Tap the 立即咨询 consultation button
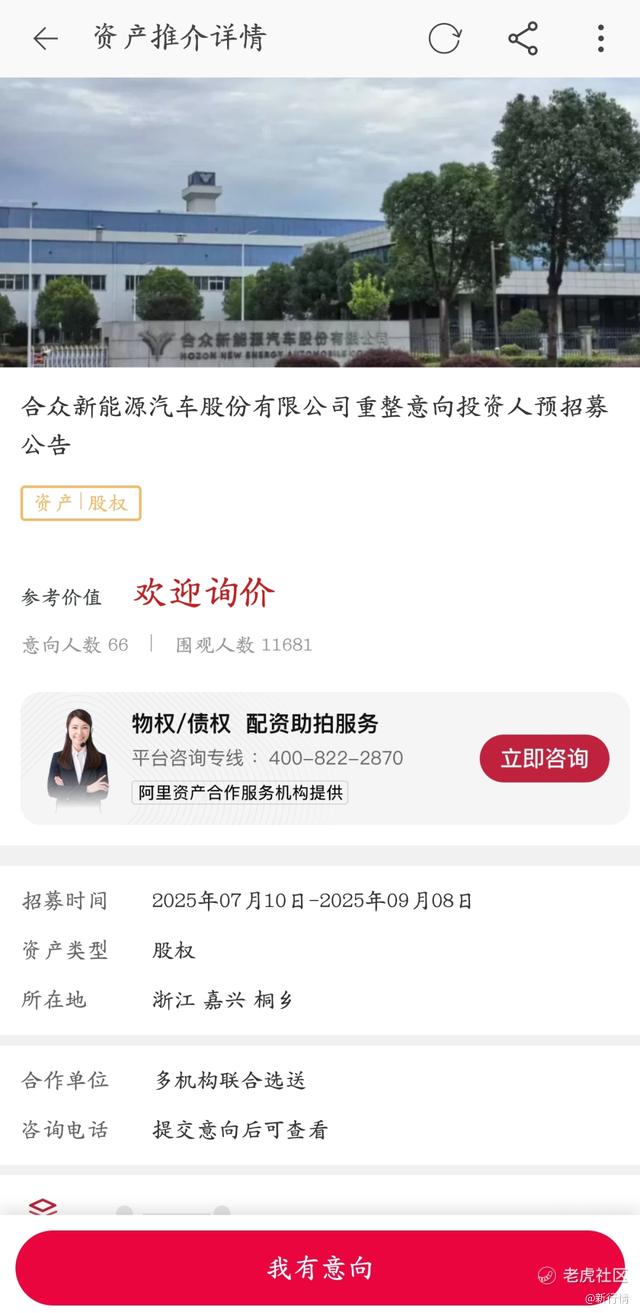640x1313 pixels. 545,758
